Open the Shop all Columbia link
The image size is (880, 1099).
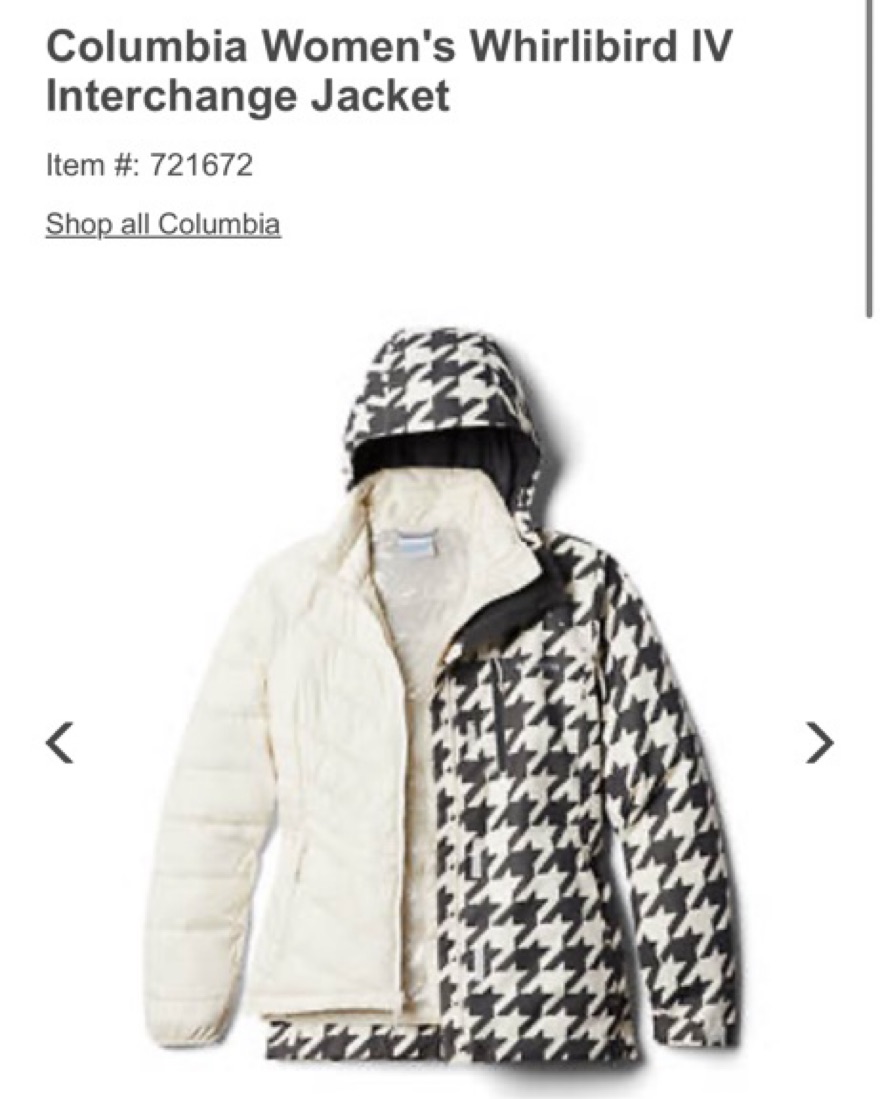point(163,224)
